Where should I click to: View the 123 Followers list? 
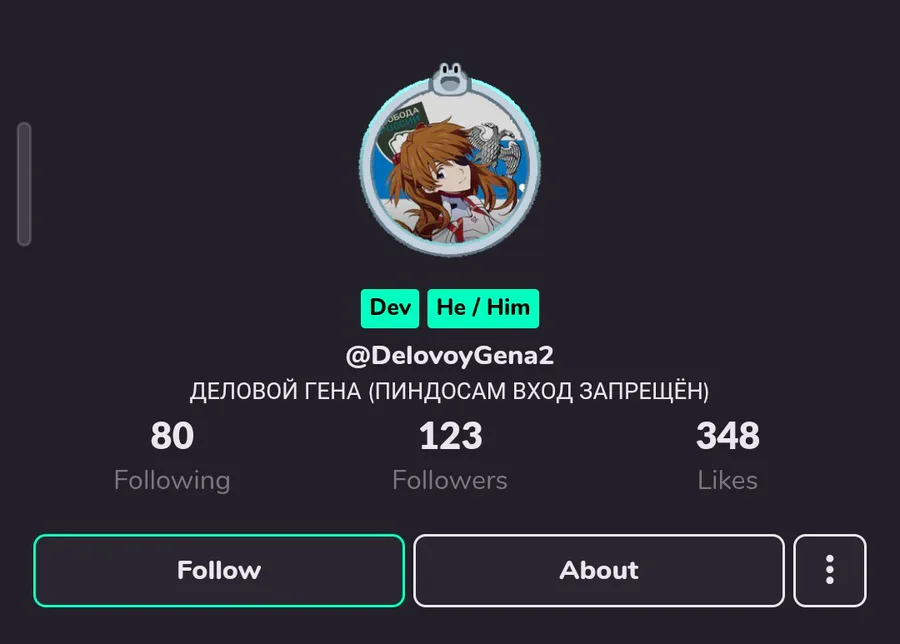click(450, 456)
